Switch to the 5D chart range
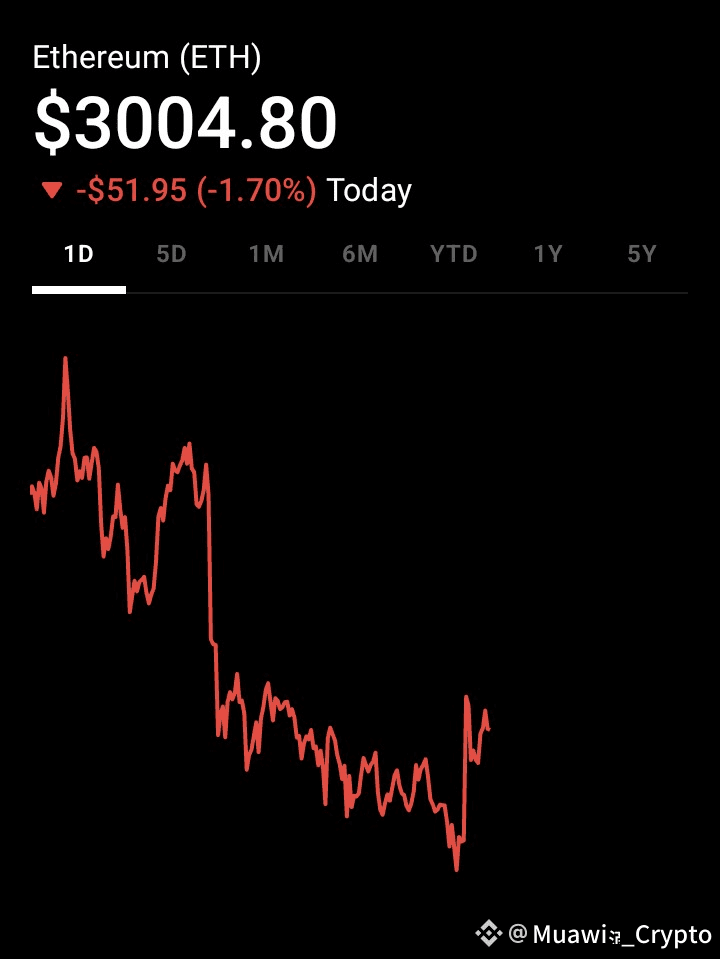Viewport: 720px width, 959px height. pyautogui.click(x=172, y=254)
